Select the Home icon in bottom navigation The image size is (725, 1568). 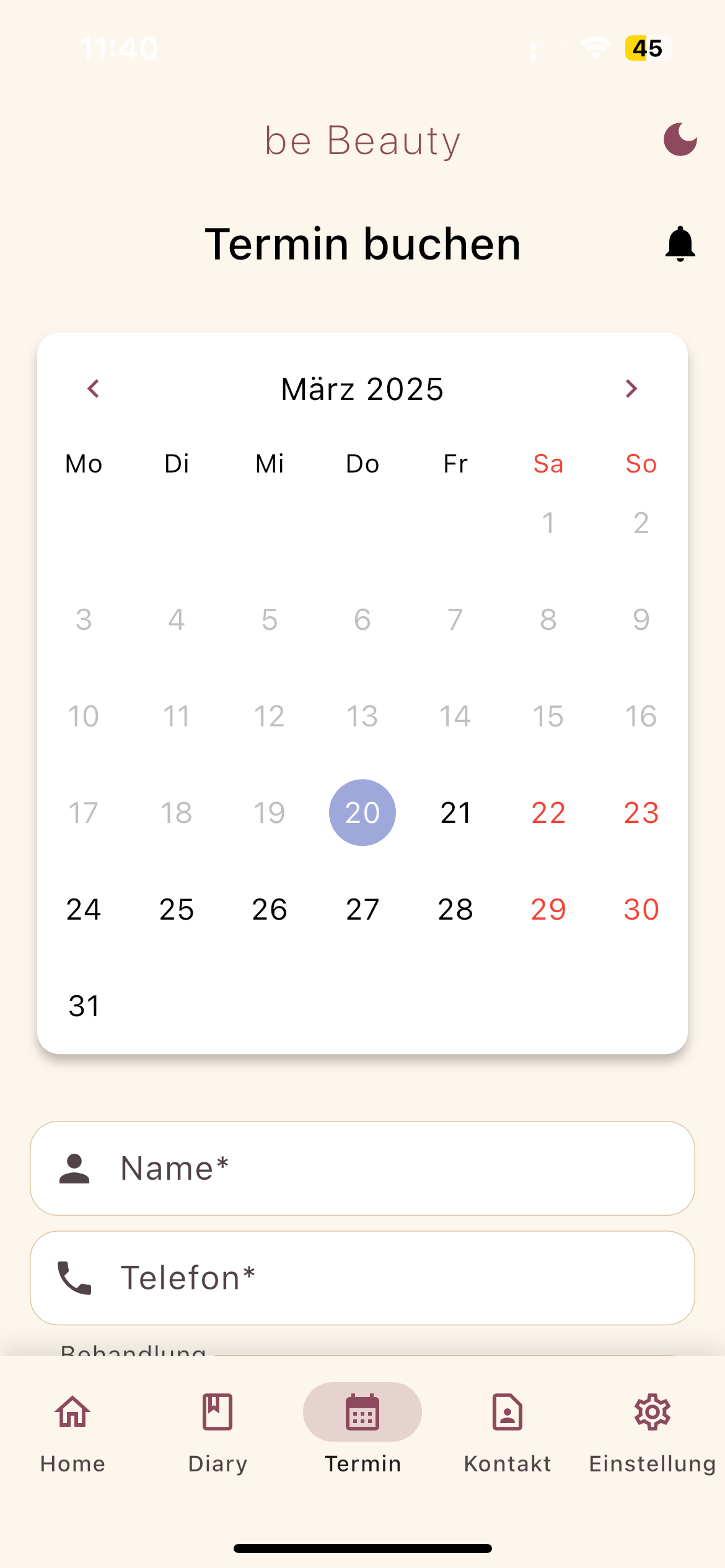point(71,1412)
